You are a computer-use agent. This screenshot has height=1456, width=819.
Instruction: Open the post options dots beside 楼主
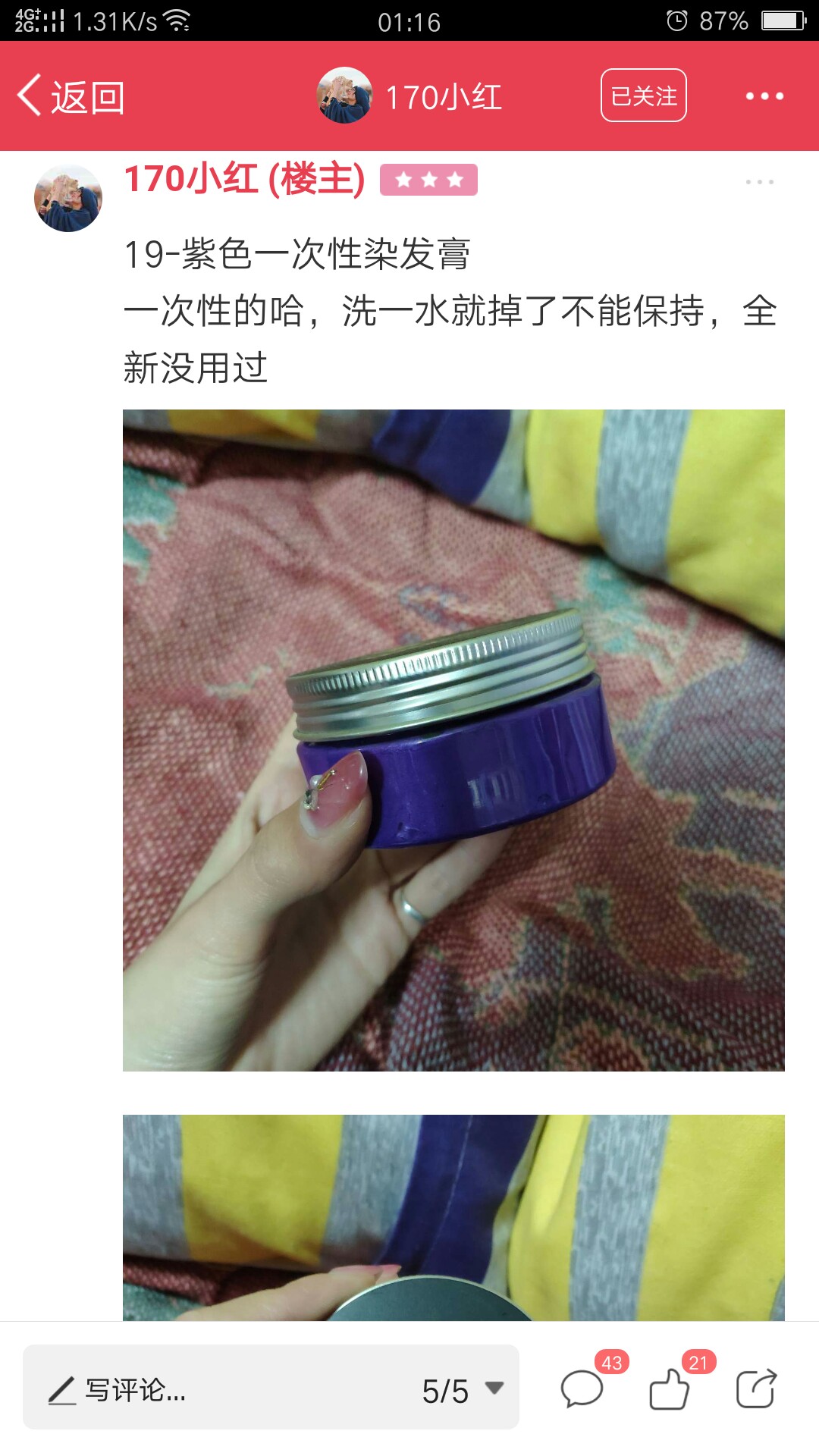pyautogui.click(x=759, y=182)
